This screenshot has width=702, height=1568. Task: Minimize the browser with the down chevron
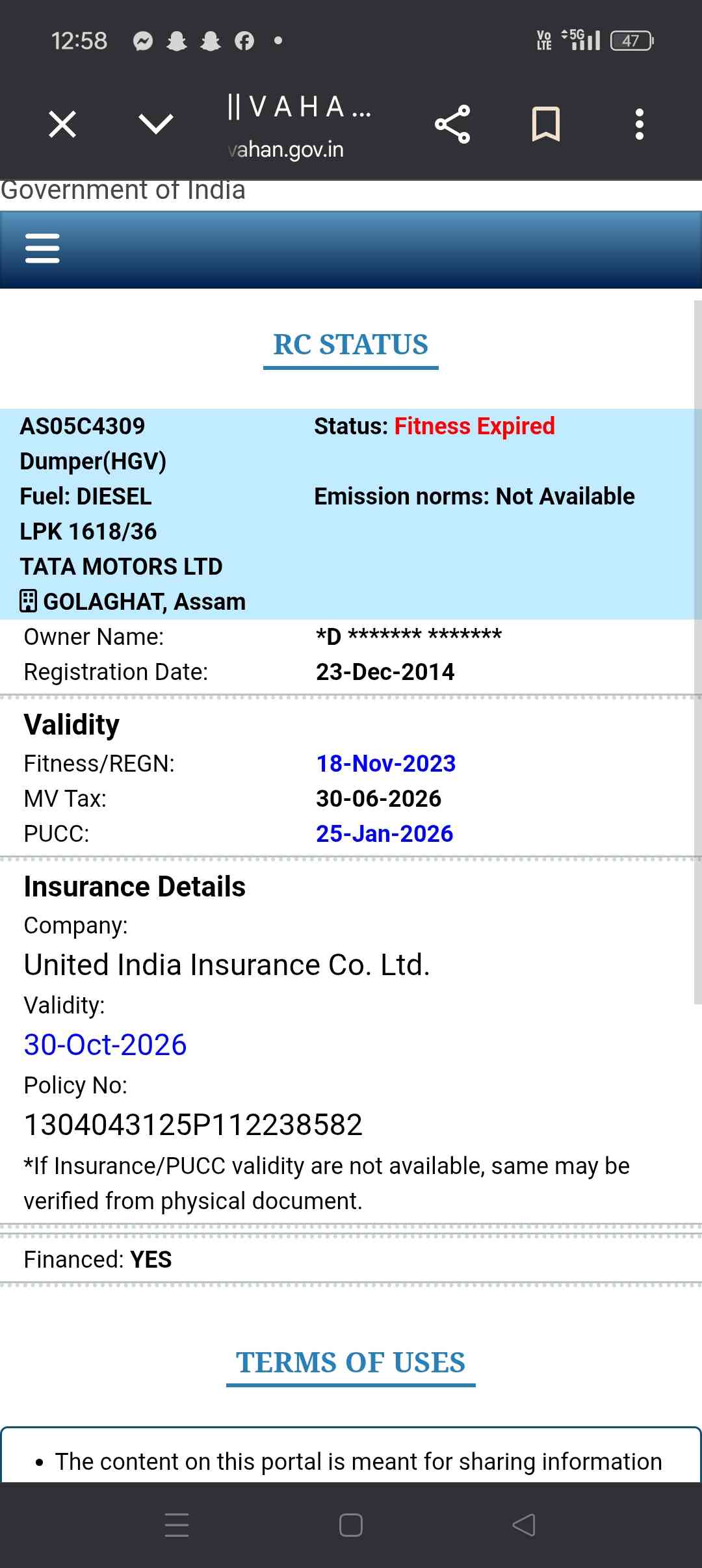click(x=156, y=124)
